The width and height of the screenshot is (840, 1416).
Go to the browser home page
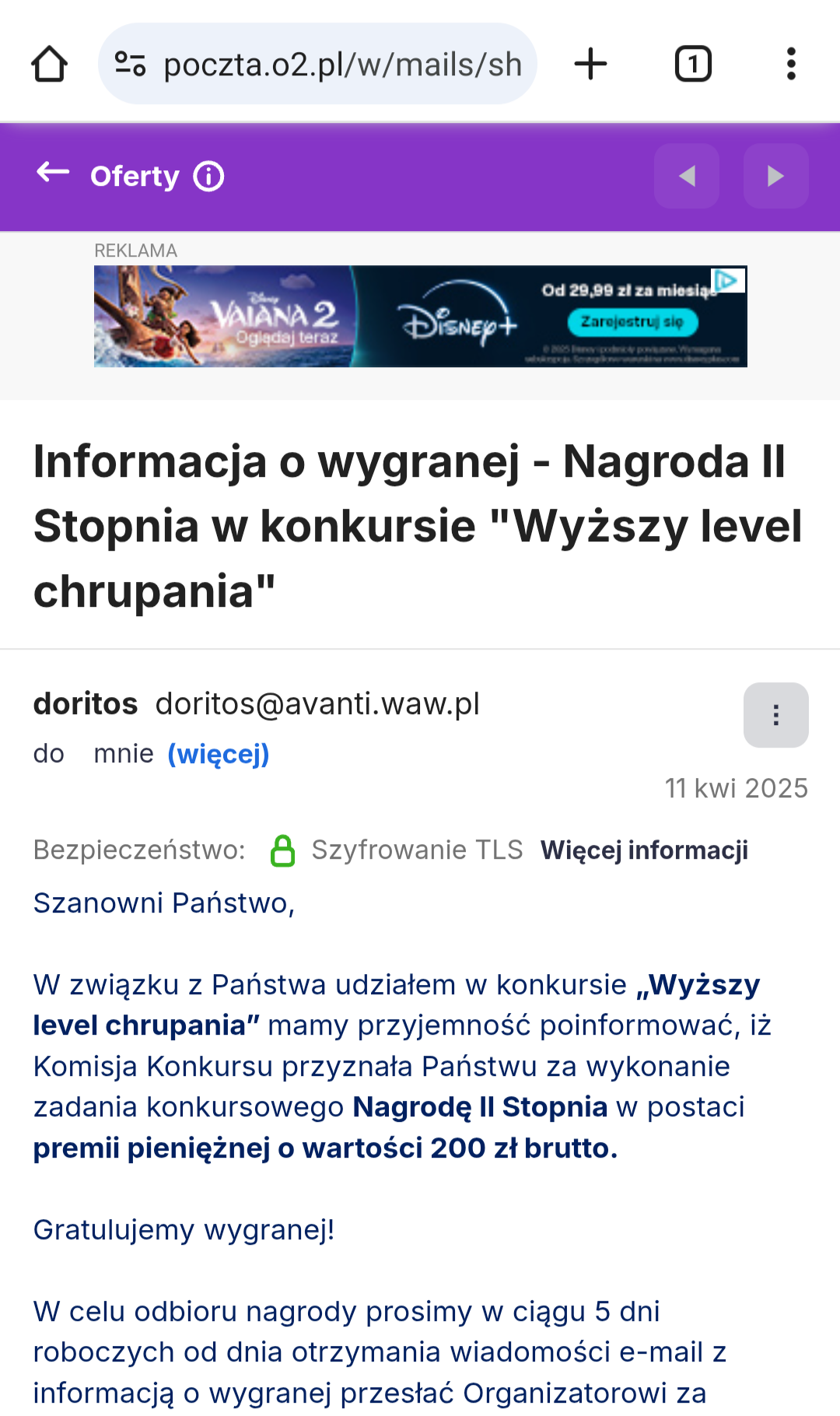pos(49,64)
